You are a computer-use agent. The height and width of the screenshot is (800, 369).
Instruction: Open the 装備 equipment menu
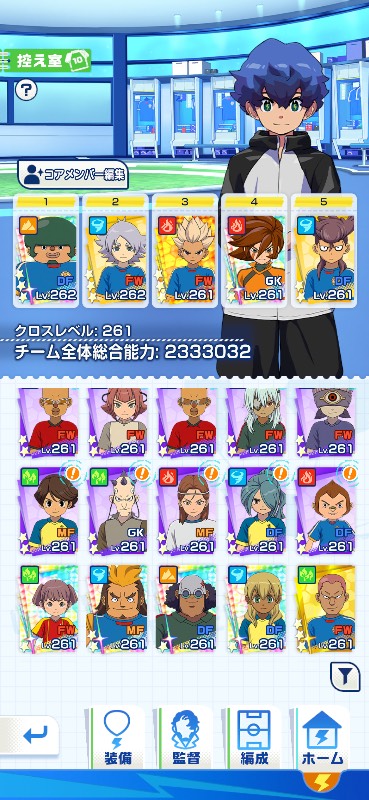(117, 737)
